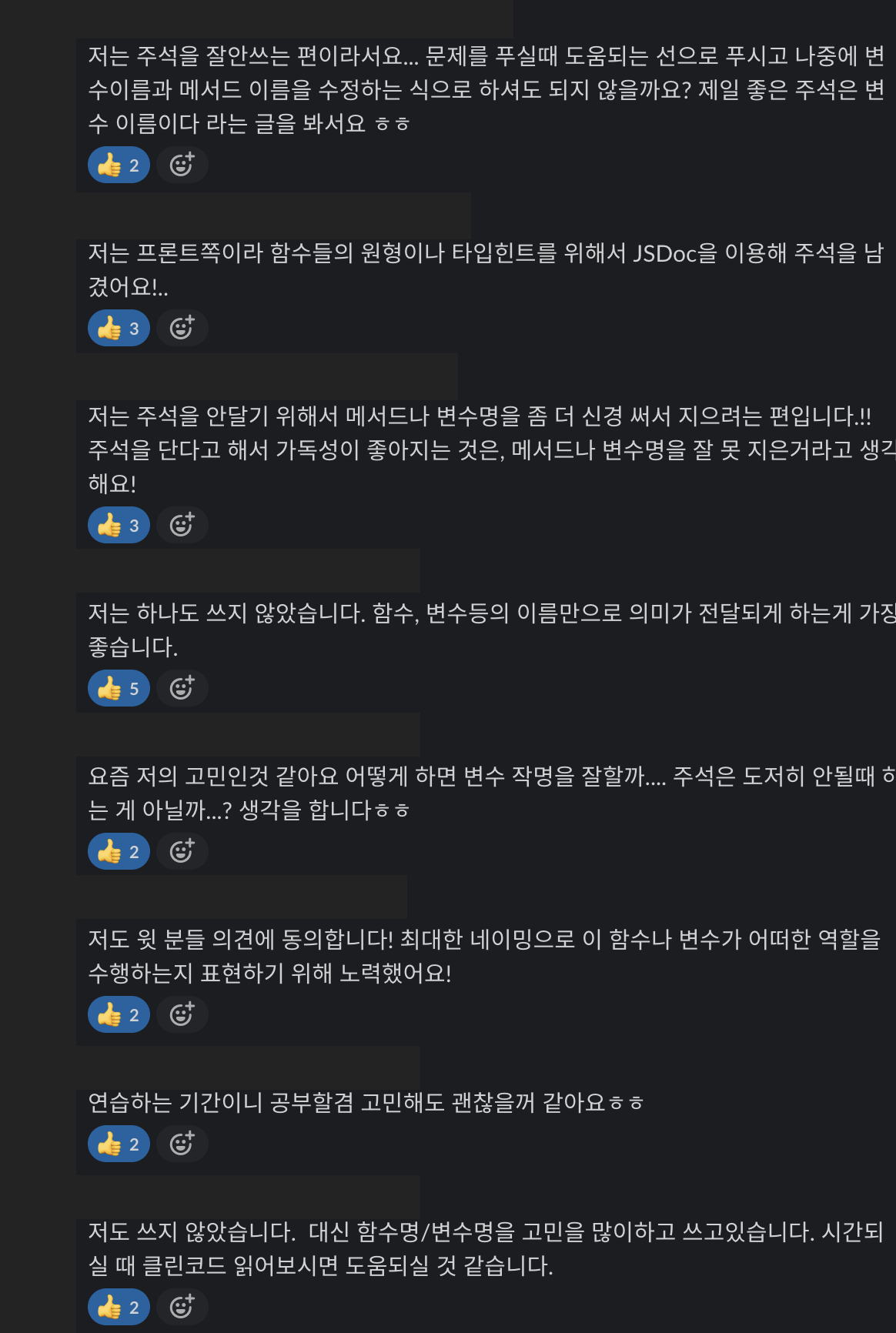The width and height of the screenshot is (896, 1333).
Task: Add reaction to message starting 요즘 저의 고민인것
Action: 182,852
